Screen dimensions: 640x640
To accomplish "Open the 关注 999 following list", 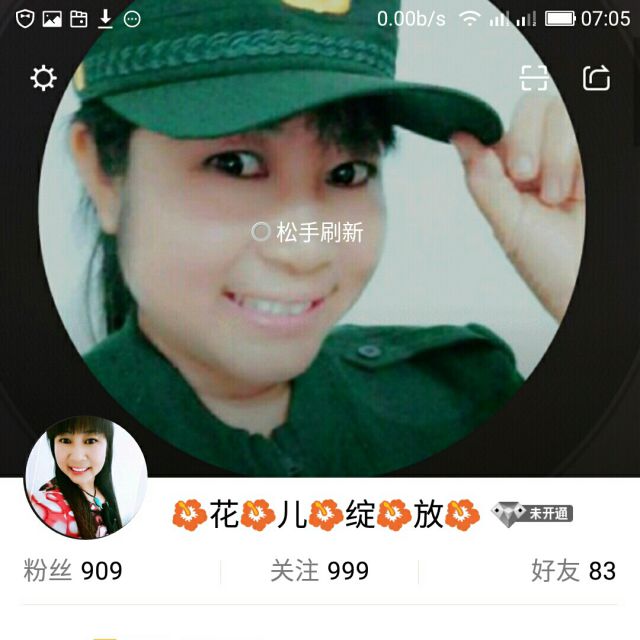I will [x=319, y=571].
